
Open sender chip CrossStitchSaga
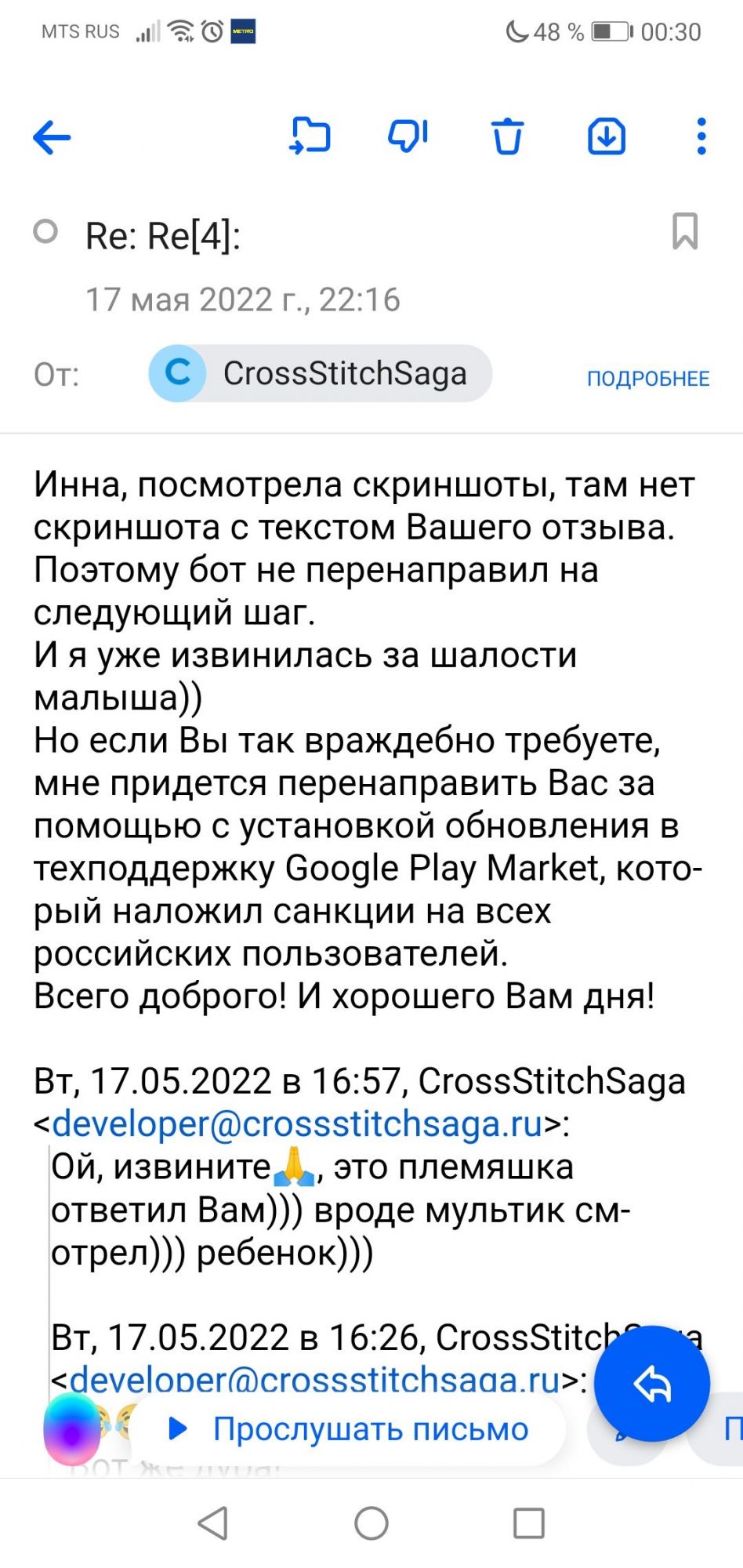pyautogui.click(x=320, y=374)
